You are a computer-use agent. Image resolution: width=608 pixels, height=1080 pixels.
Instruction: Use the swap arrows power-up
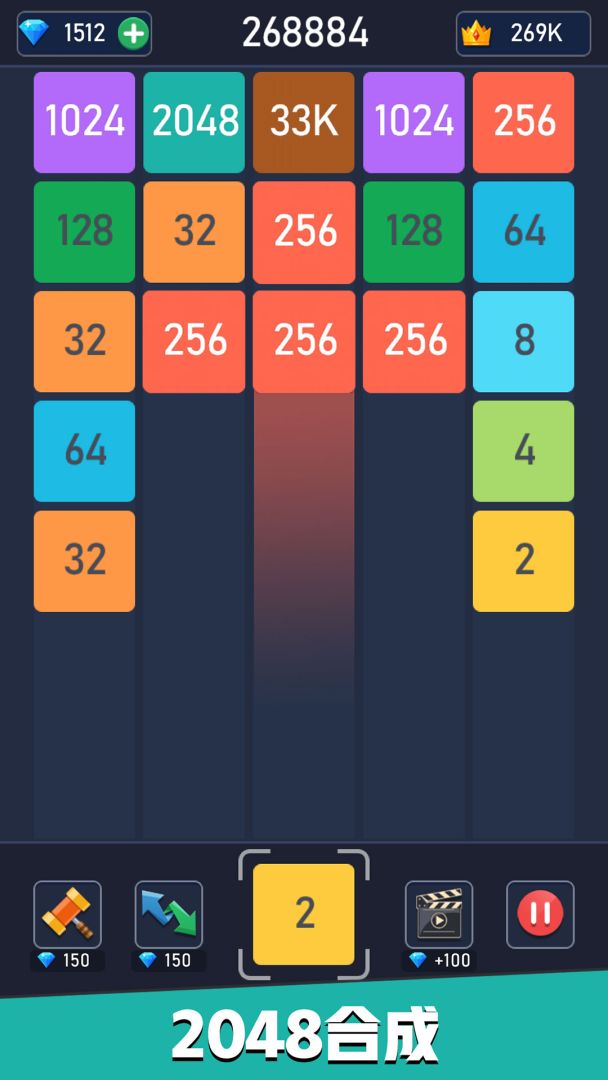click(169, 914)
